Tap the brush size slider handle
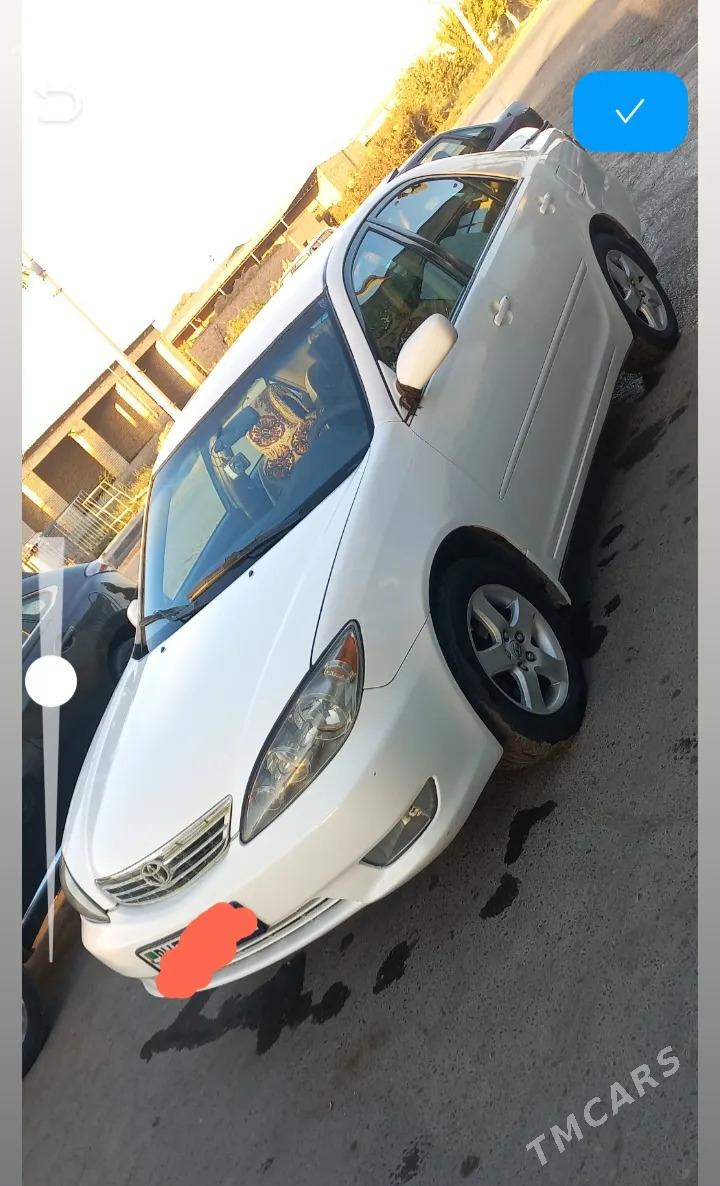Image resolution: width=720 pixels, height=1186 pixels. point(51,681)
